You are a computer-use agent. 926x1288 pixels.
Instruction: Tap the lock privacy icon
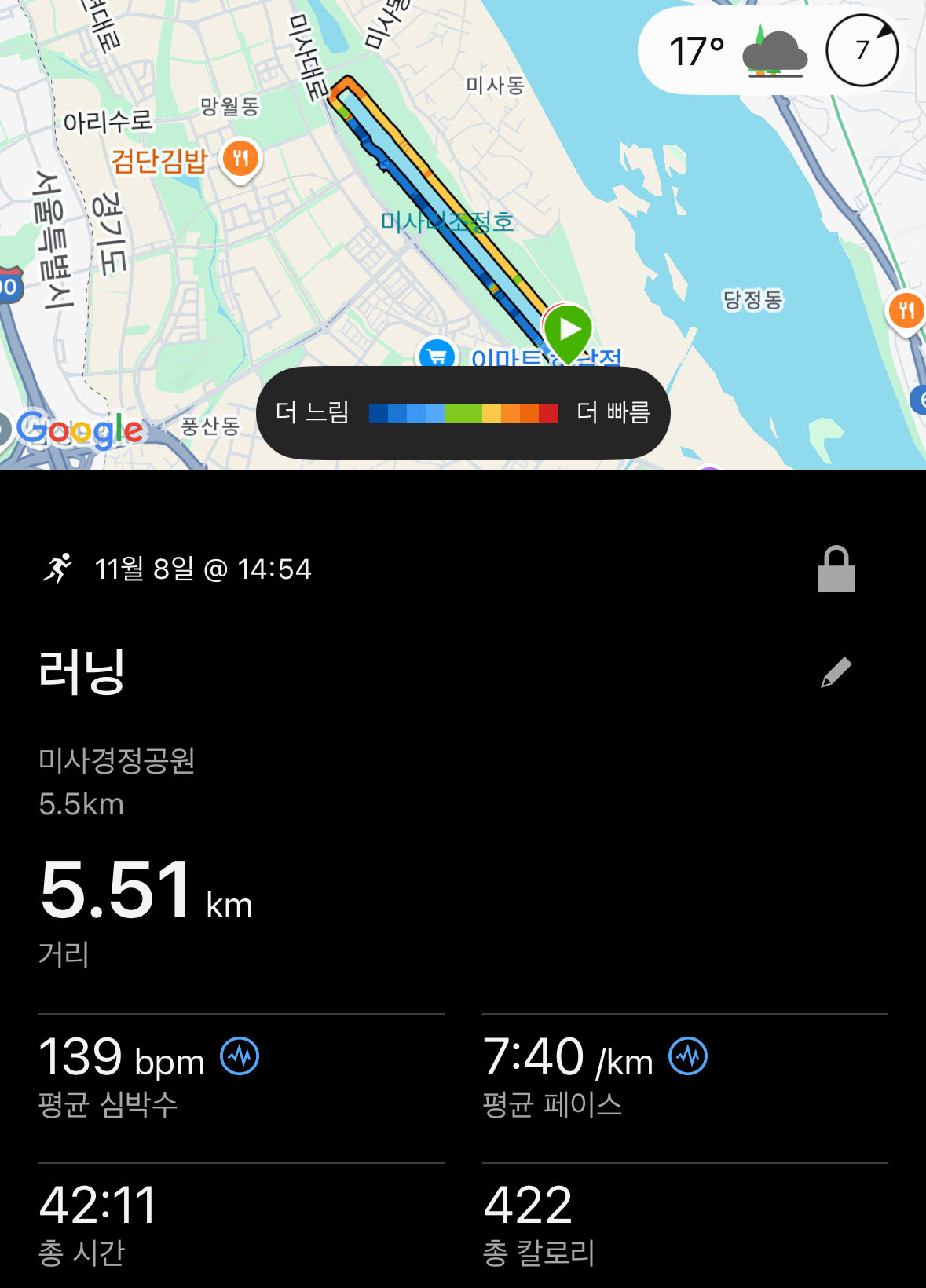tap(836, 569)
